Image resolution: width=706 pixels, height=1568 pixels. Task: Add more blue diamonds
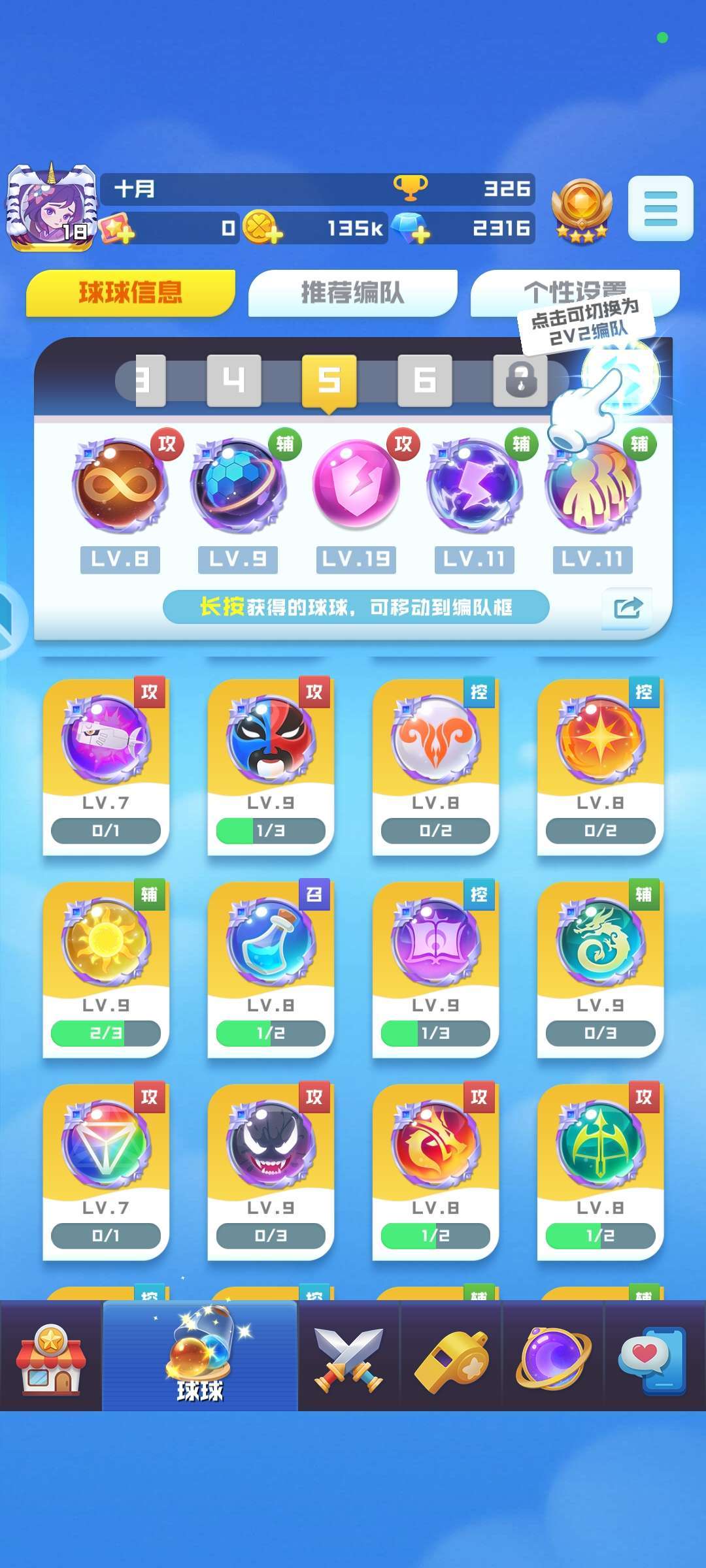point(411,228)
